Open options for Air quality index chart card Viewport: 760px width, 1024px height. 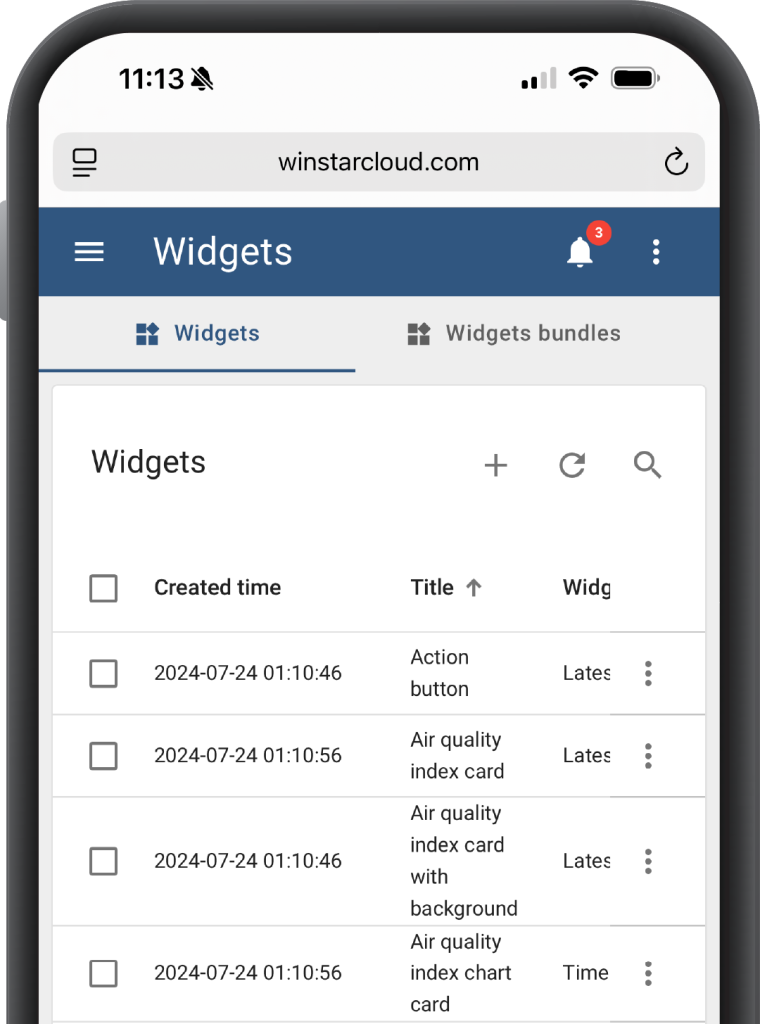click(648, 973)
